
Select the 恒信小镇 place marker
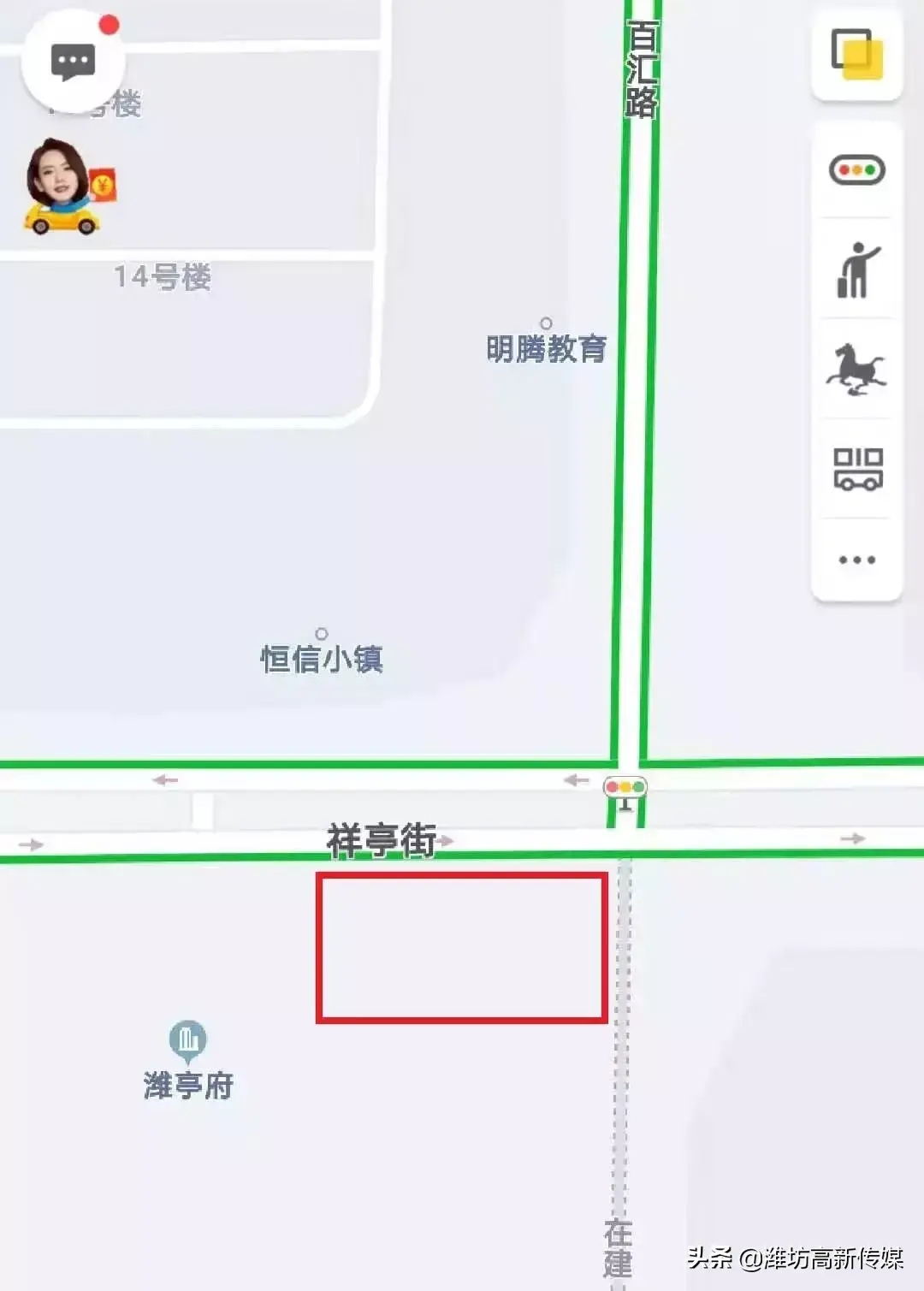pos(322,634)
